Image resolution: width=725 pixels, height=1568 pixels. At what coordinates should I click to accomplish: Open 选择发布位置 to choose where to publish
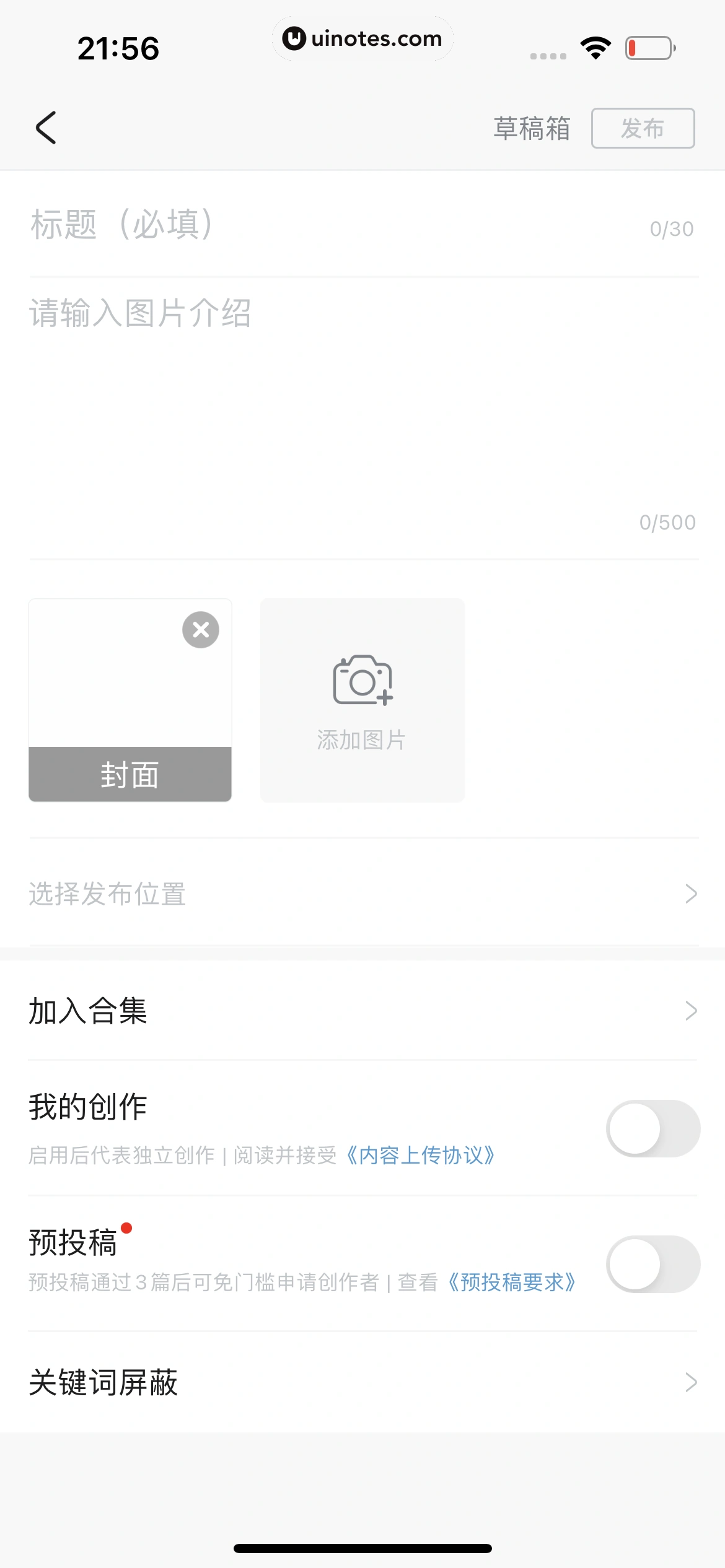[362, 894]
